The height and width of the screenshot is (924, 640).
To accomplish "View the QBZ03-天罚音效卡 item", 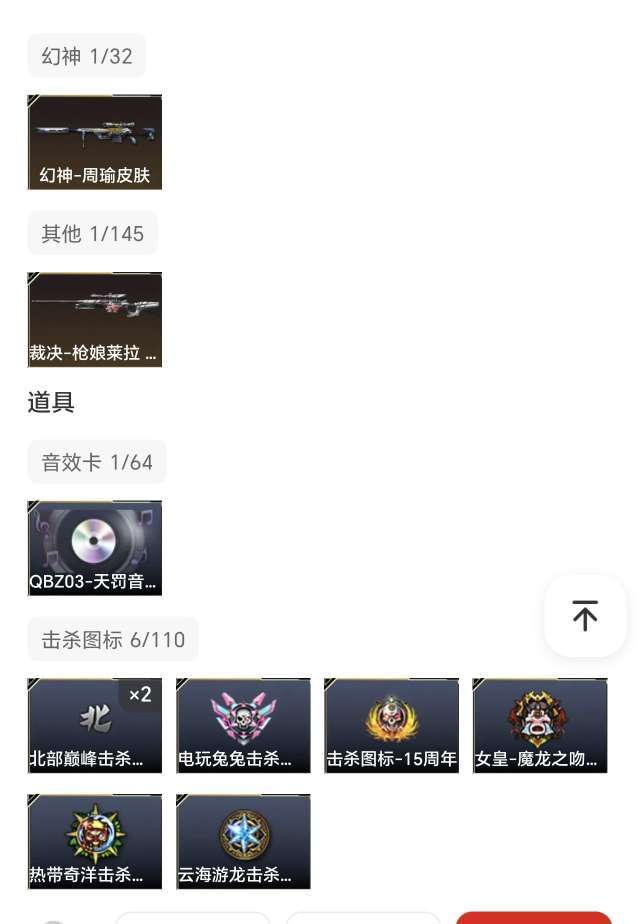I will pyautogui.click(x=95, y=548).
